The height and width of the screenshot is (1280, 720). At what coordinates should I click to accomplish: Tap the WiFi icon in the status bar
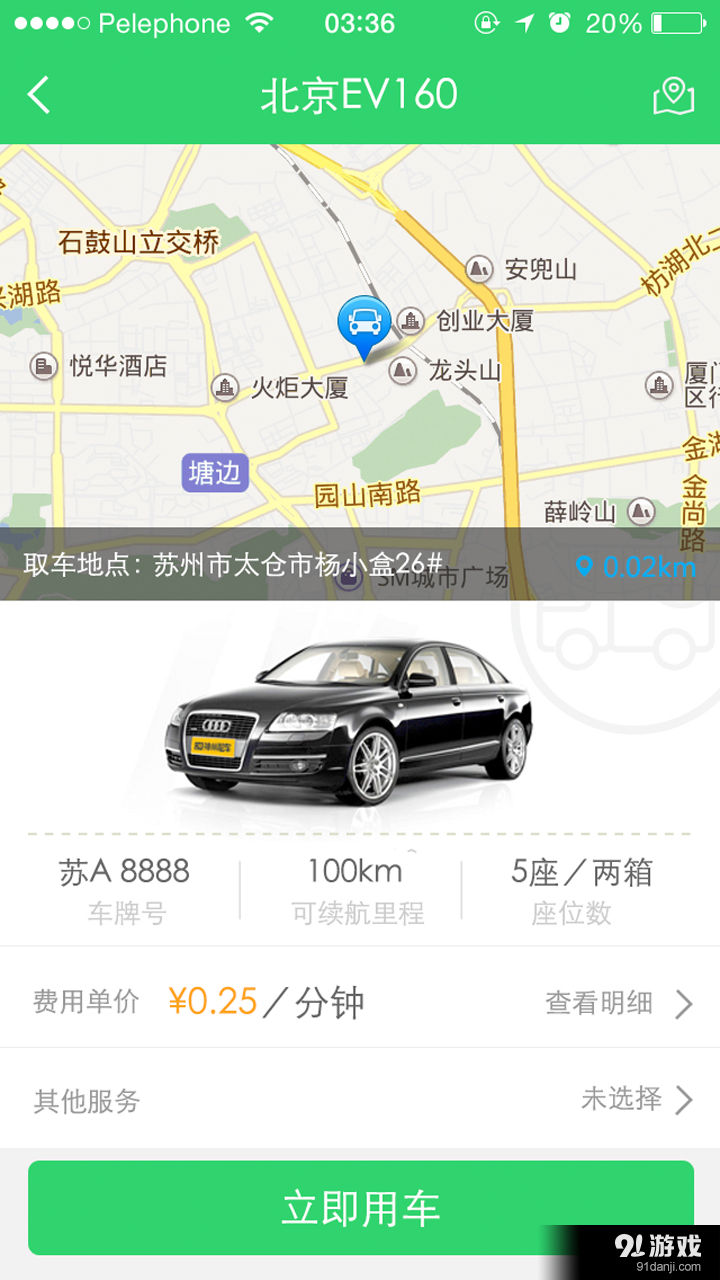(258, 22)
